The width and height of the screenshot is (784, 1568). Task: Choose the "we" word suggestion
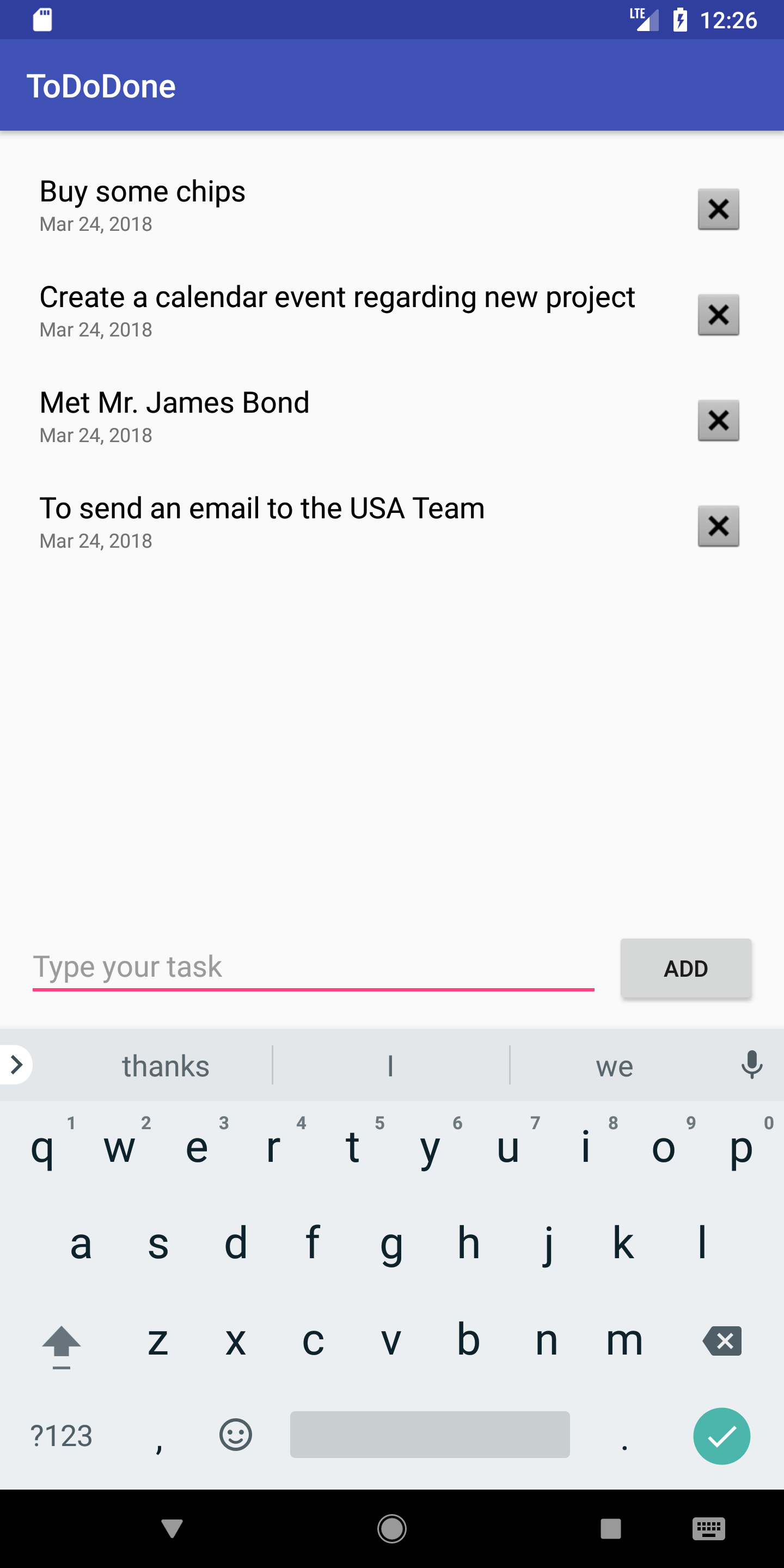[615, 1066]
